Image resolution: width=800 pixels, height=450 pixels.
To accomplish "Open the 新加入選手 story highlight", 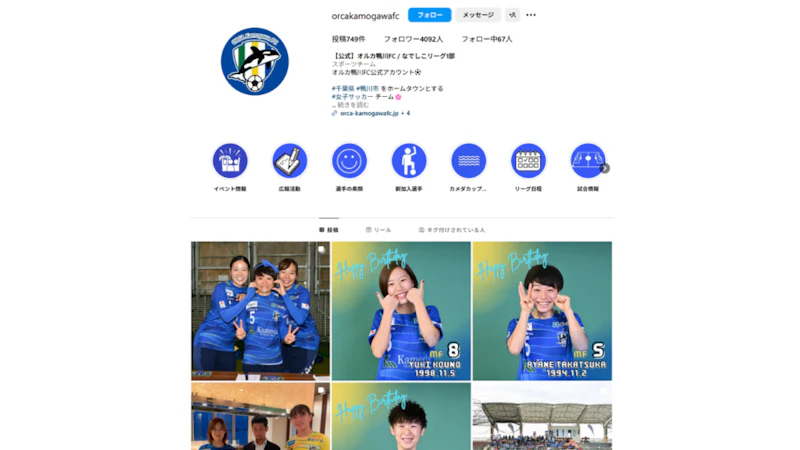I will (409, 161).
